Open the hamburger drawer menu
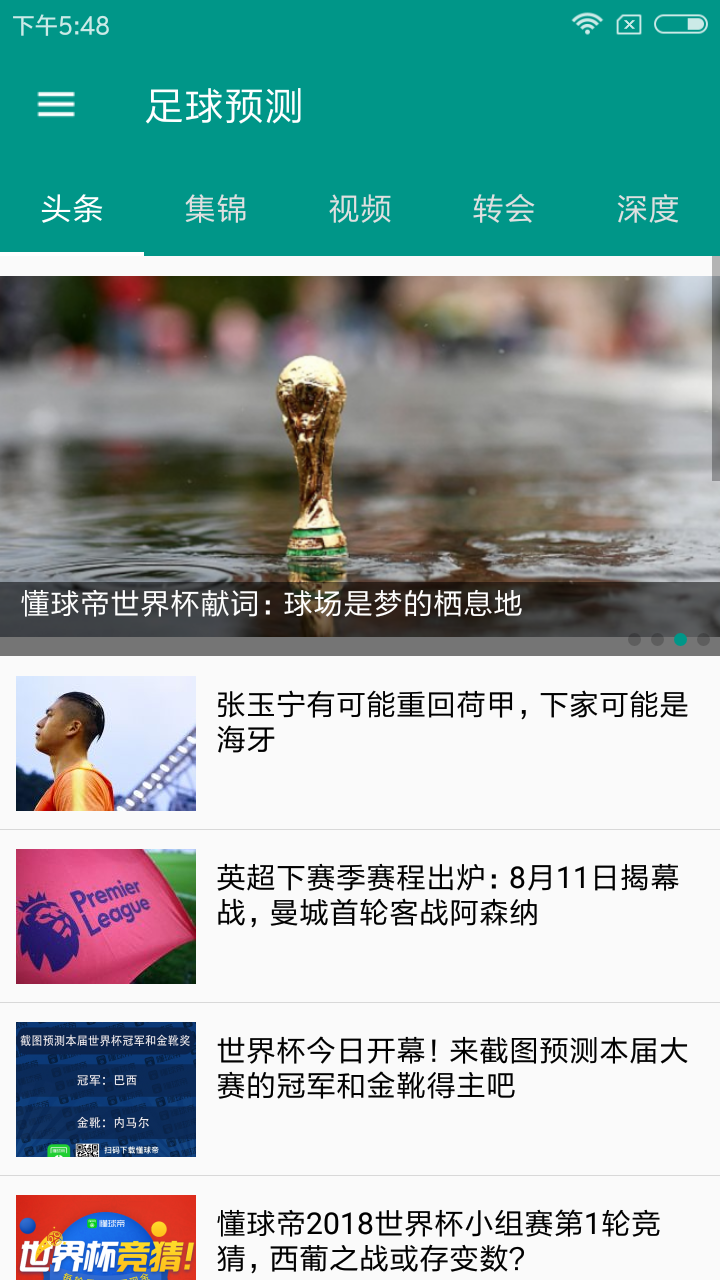 (56, 105)
